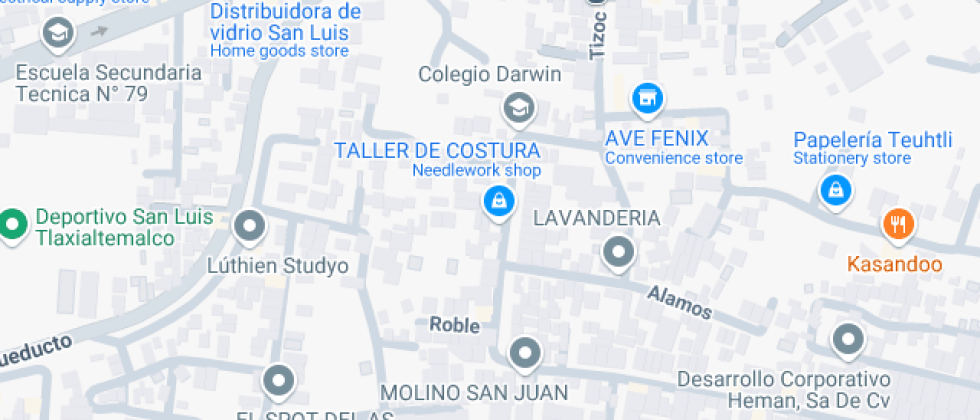Select Desarrollo Corporativo Heman location pin
980x420 pixels.
pos(848,339)
